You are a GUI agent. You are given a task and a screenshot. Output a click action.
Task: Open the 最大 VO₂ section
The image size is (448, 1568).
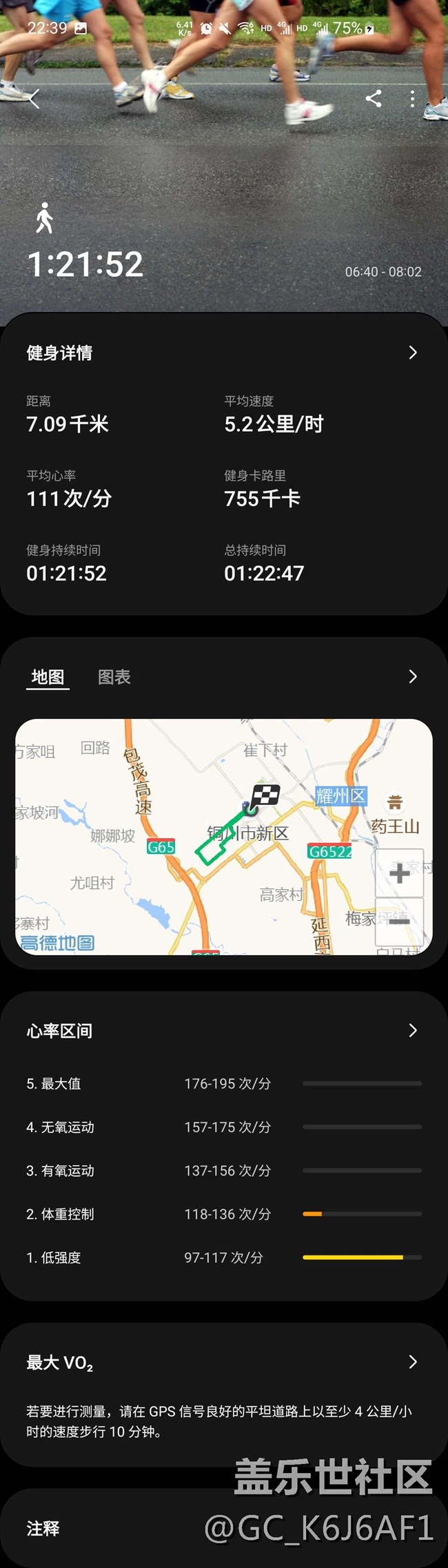click(x=224, y=1361)
